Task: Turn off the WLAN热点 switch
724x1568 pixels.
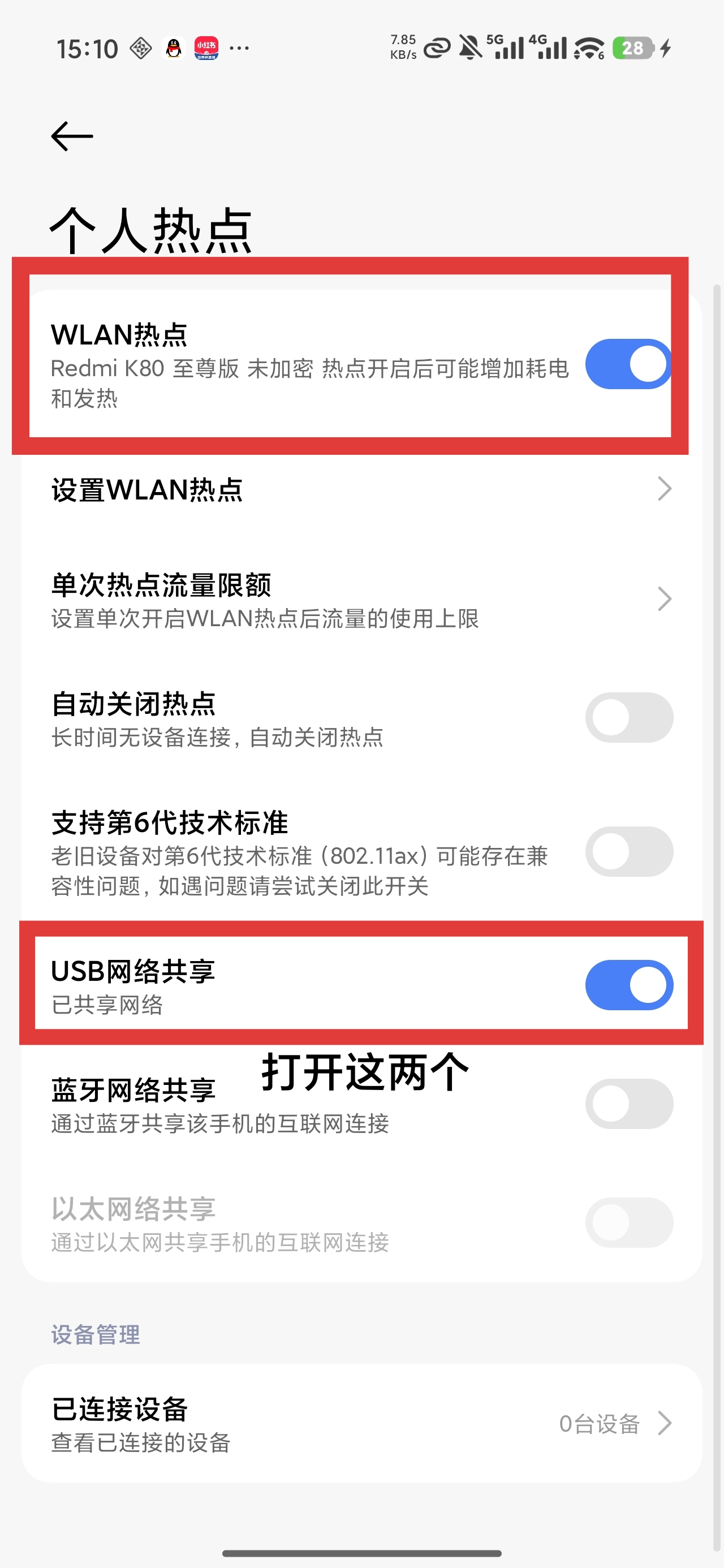Action: tap(628, 364)
